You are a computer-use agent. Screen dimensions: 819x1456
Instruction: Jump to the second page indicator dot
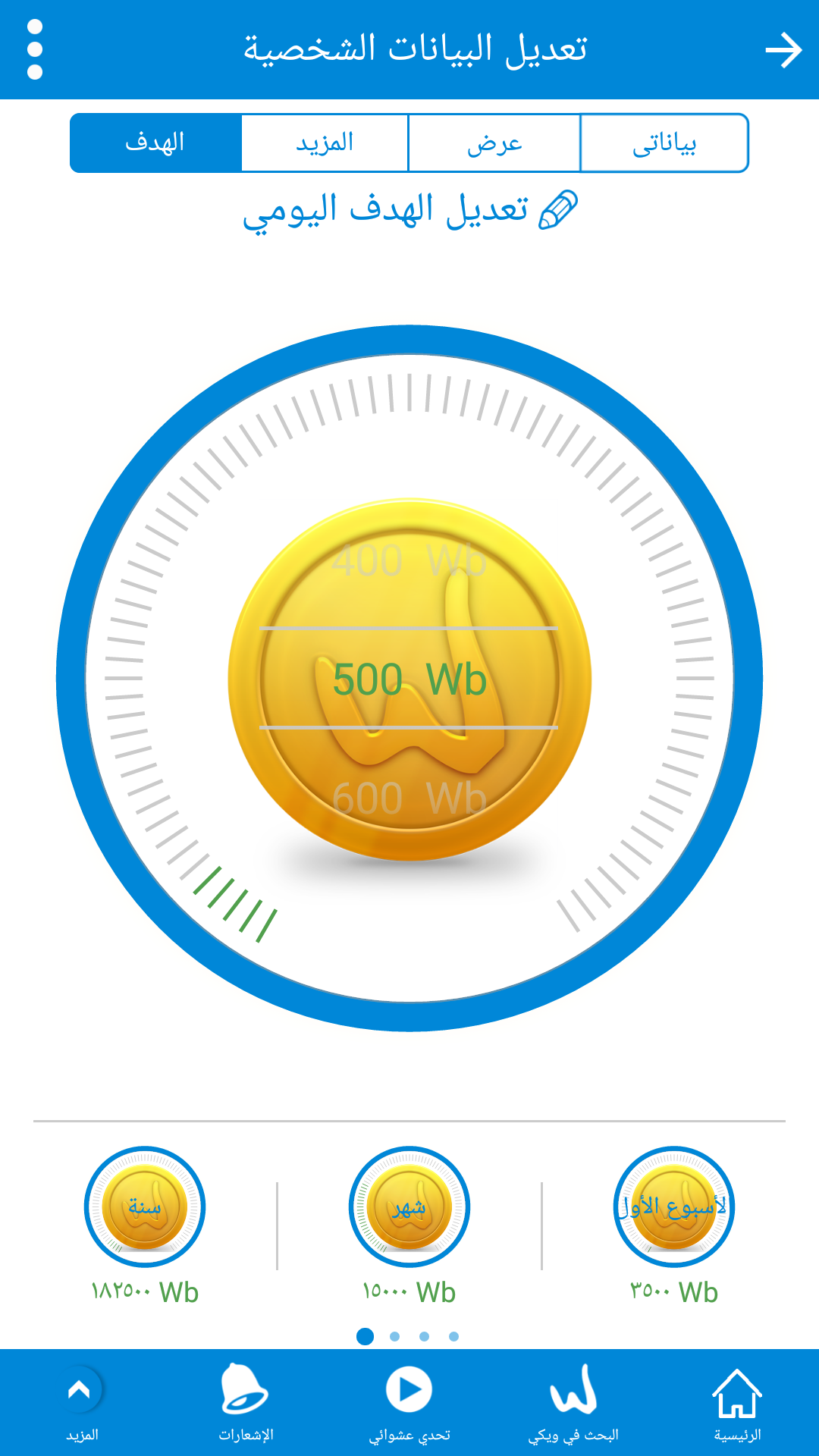394,1336
